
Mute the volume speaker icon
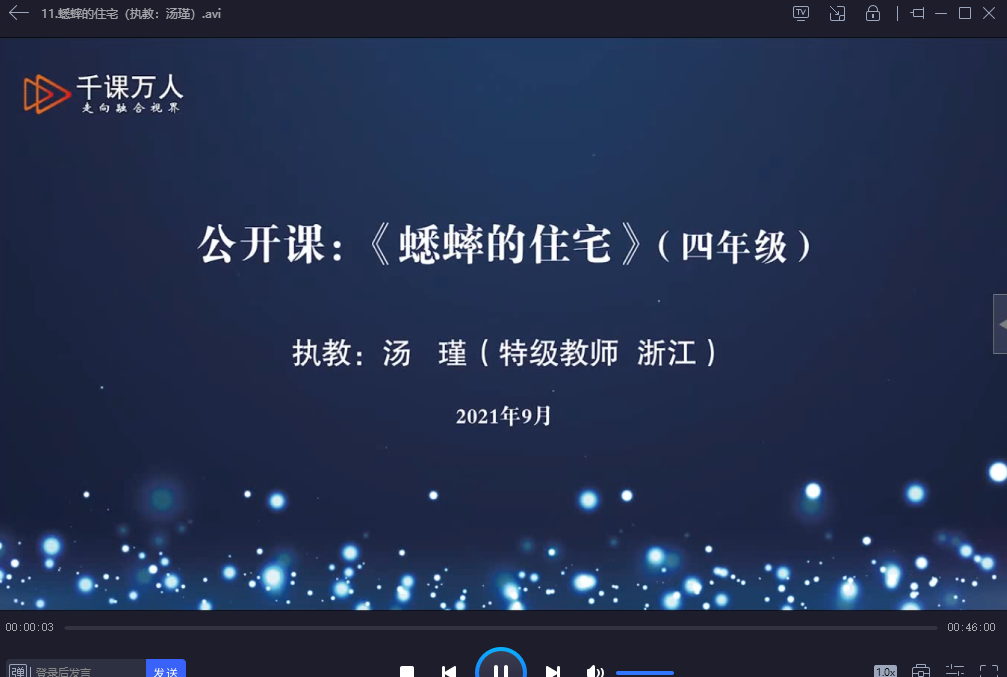(594, 671)
